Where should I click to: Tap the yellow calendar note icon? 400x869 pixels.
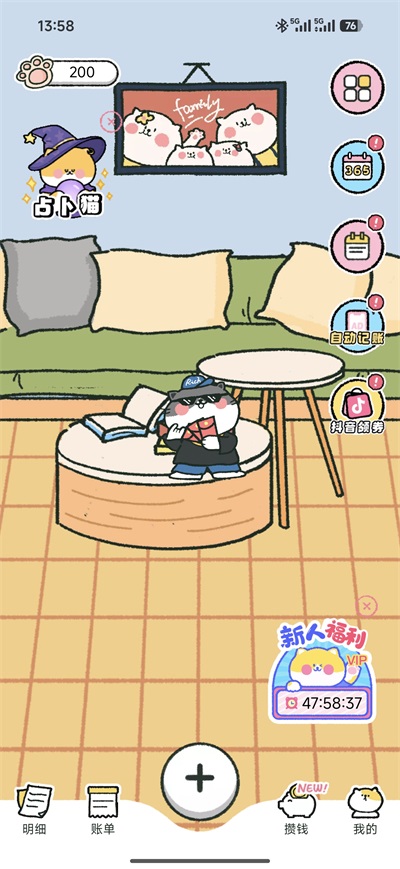coord(357,246)
